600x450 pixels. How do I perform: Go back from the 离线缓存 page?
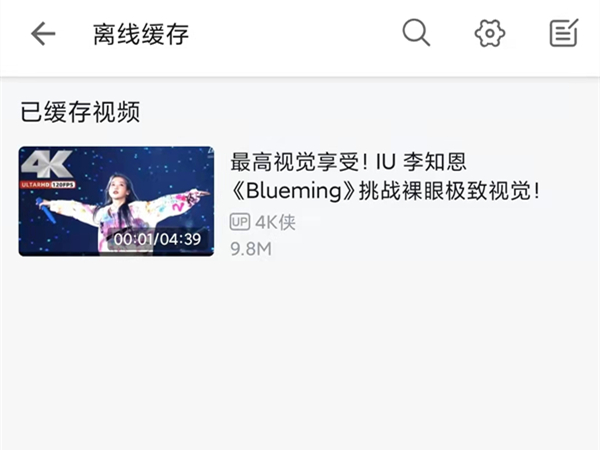[x=42, y=34]
